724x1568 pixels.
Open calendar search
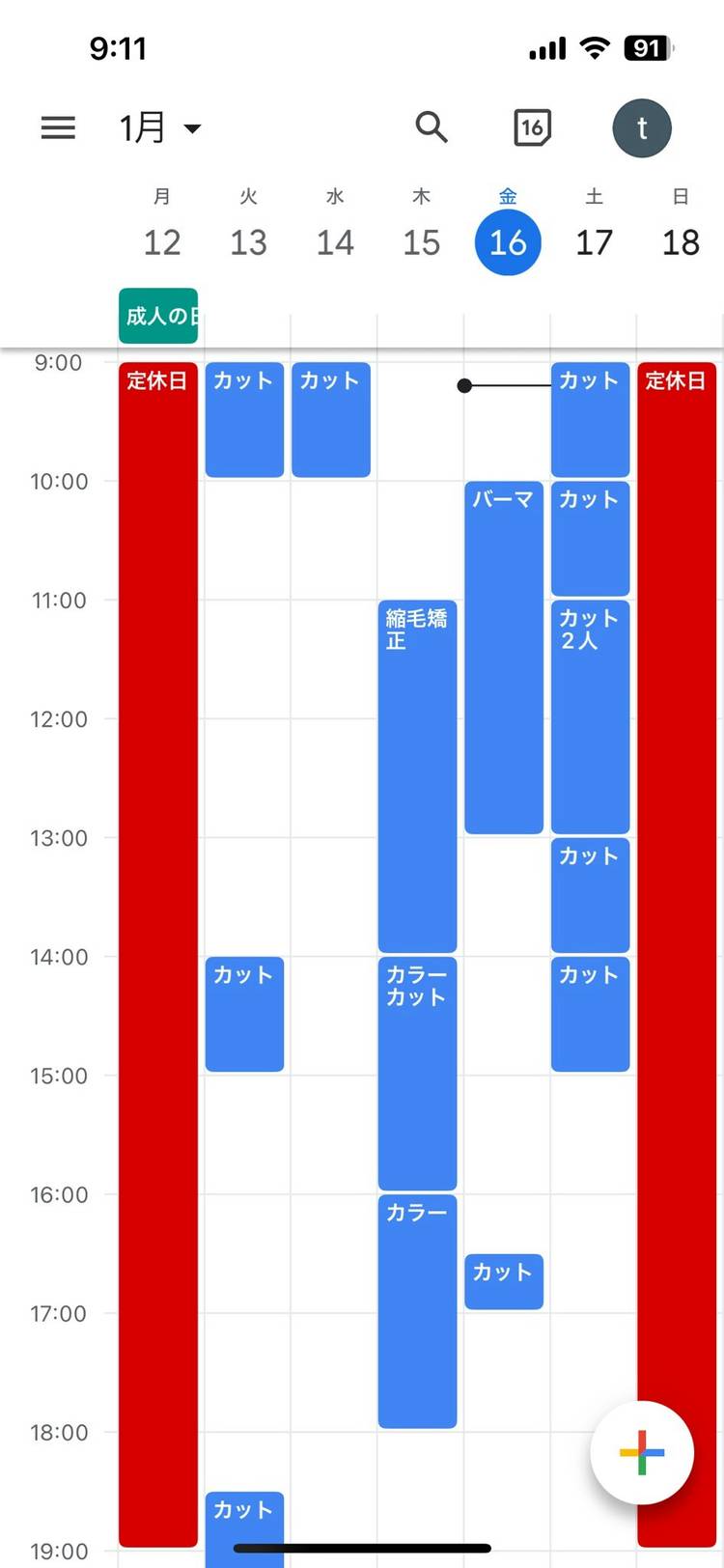(x=432, y=126)
